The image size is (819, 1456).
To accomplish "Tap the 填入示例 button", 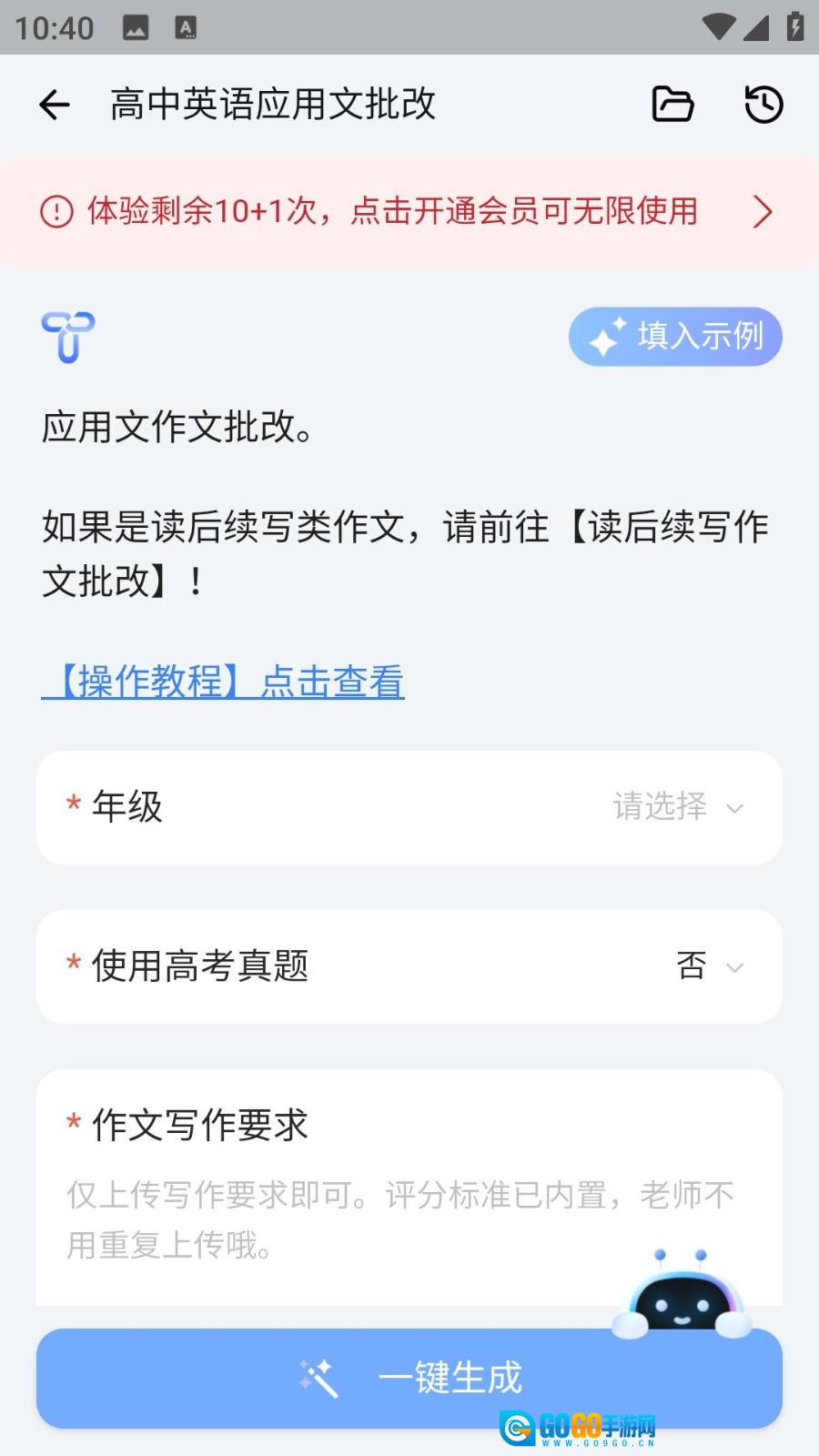I will 675,337.
